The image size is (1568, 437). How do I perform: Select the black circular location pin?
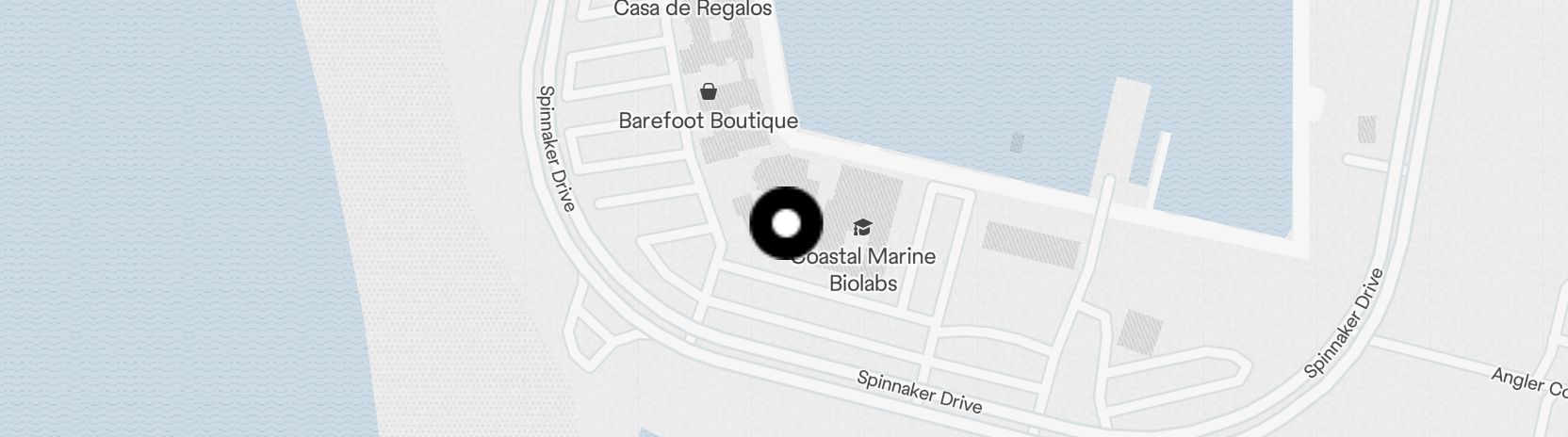tap(786, 224)
